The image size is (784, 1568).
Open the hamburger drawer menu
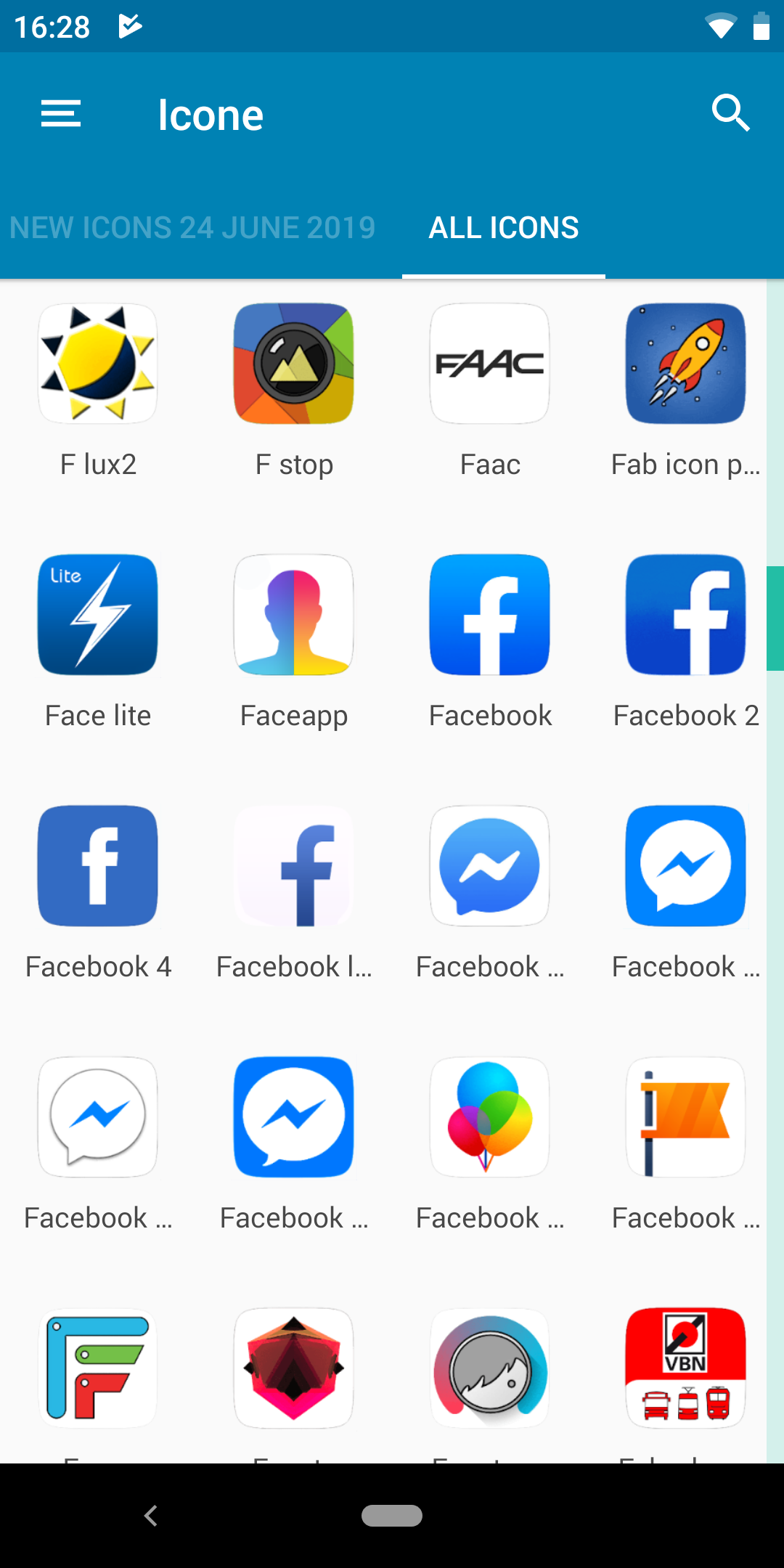tap(61, 114)
